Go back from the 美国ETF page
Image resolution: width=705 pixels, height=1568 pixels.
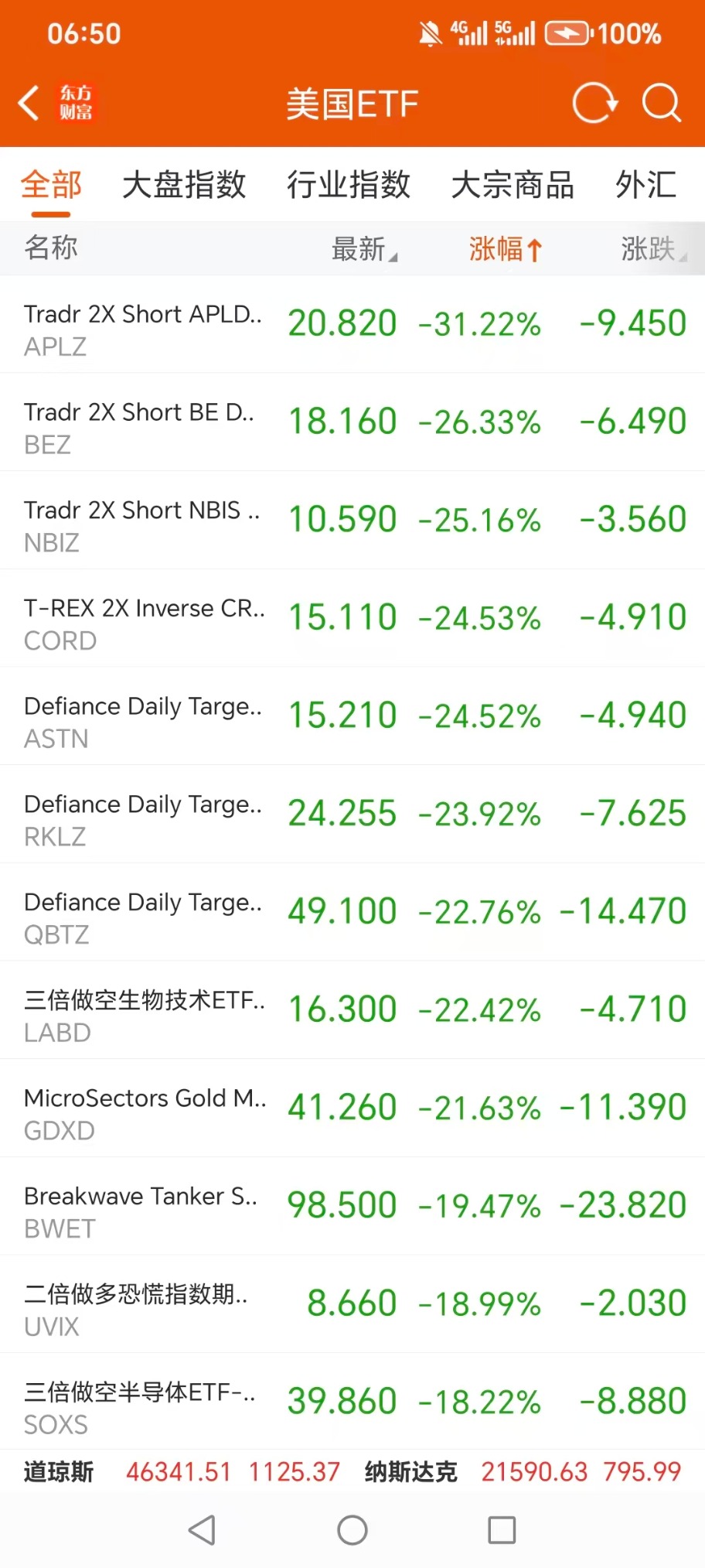(x=29, y=103)
